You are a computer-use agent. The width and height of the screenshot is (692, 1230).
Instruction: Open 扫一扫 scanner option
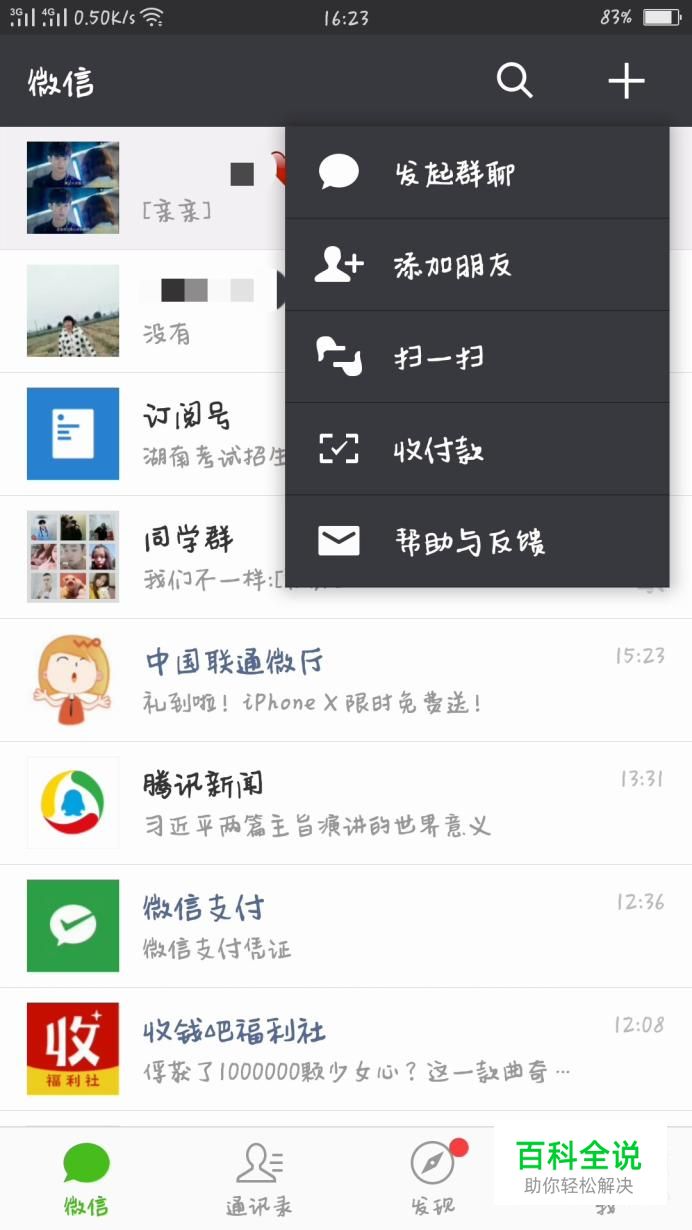pos(477,357)
